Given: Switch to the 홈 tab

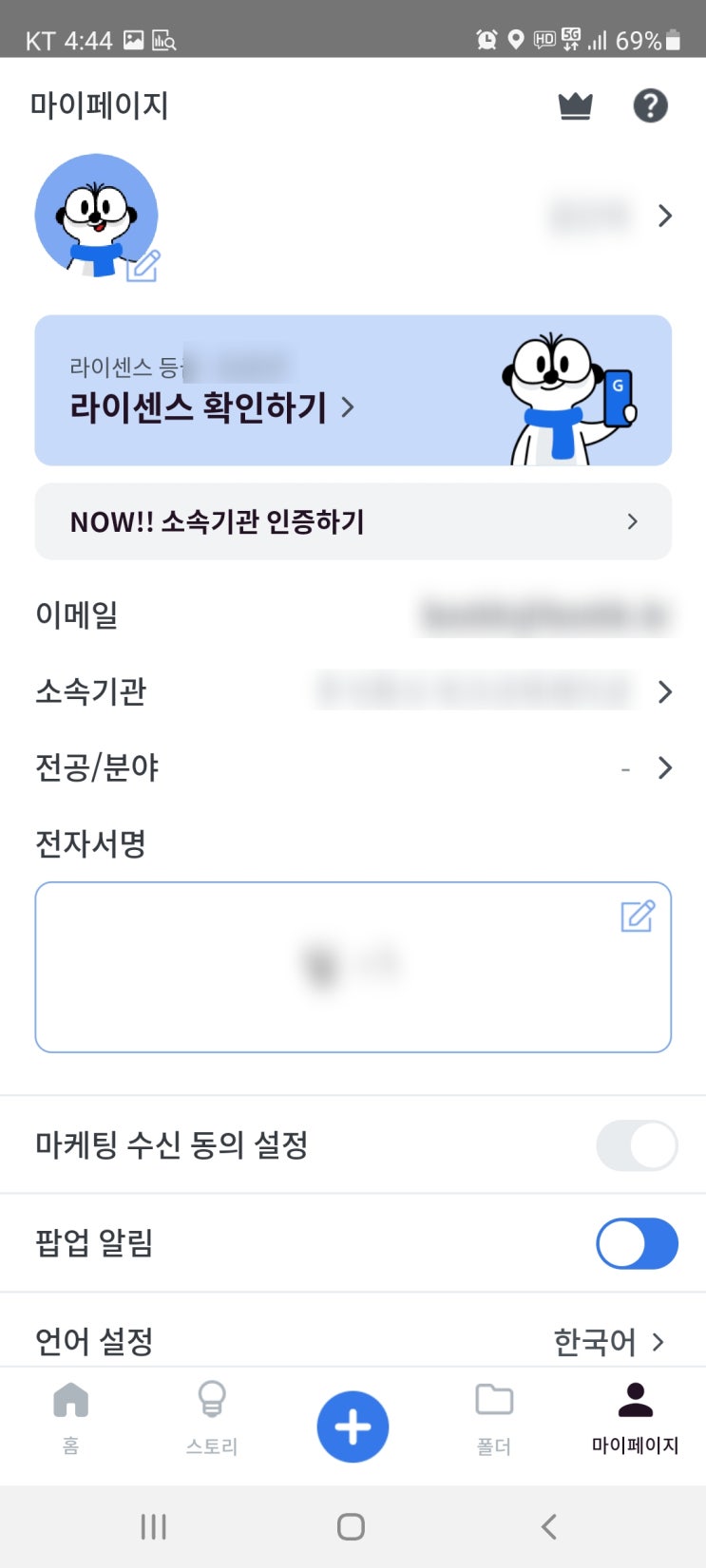Looking at the screenshot, I should (x=71, y=1417).
